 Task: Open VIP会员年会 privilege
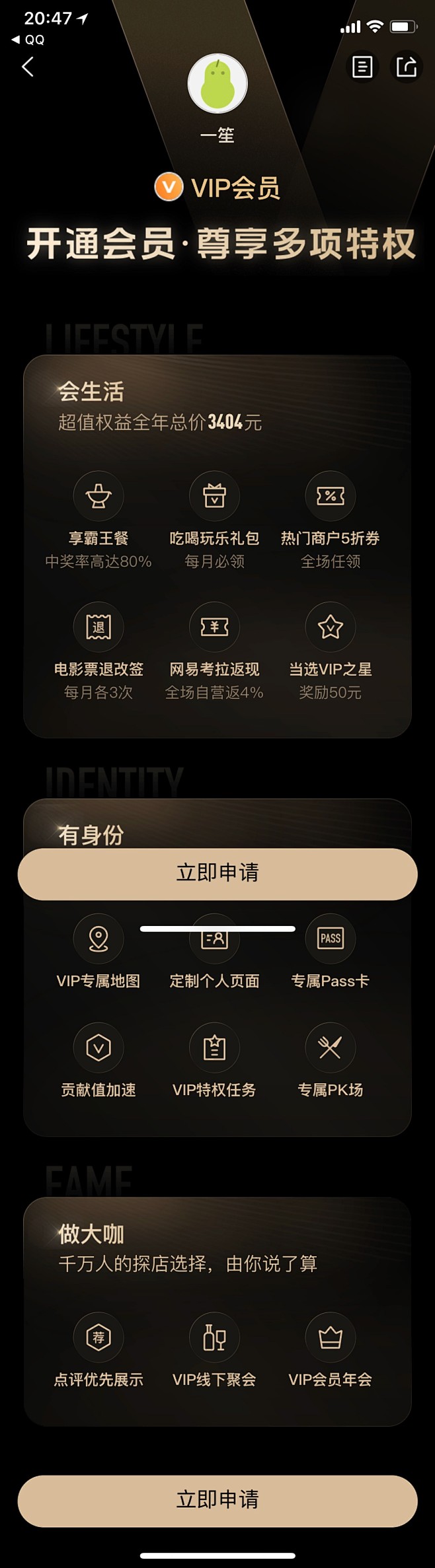(x=330, y=1338)
